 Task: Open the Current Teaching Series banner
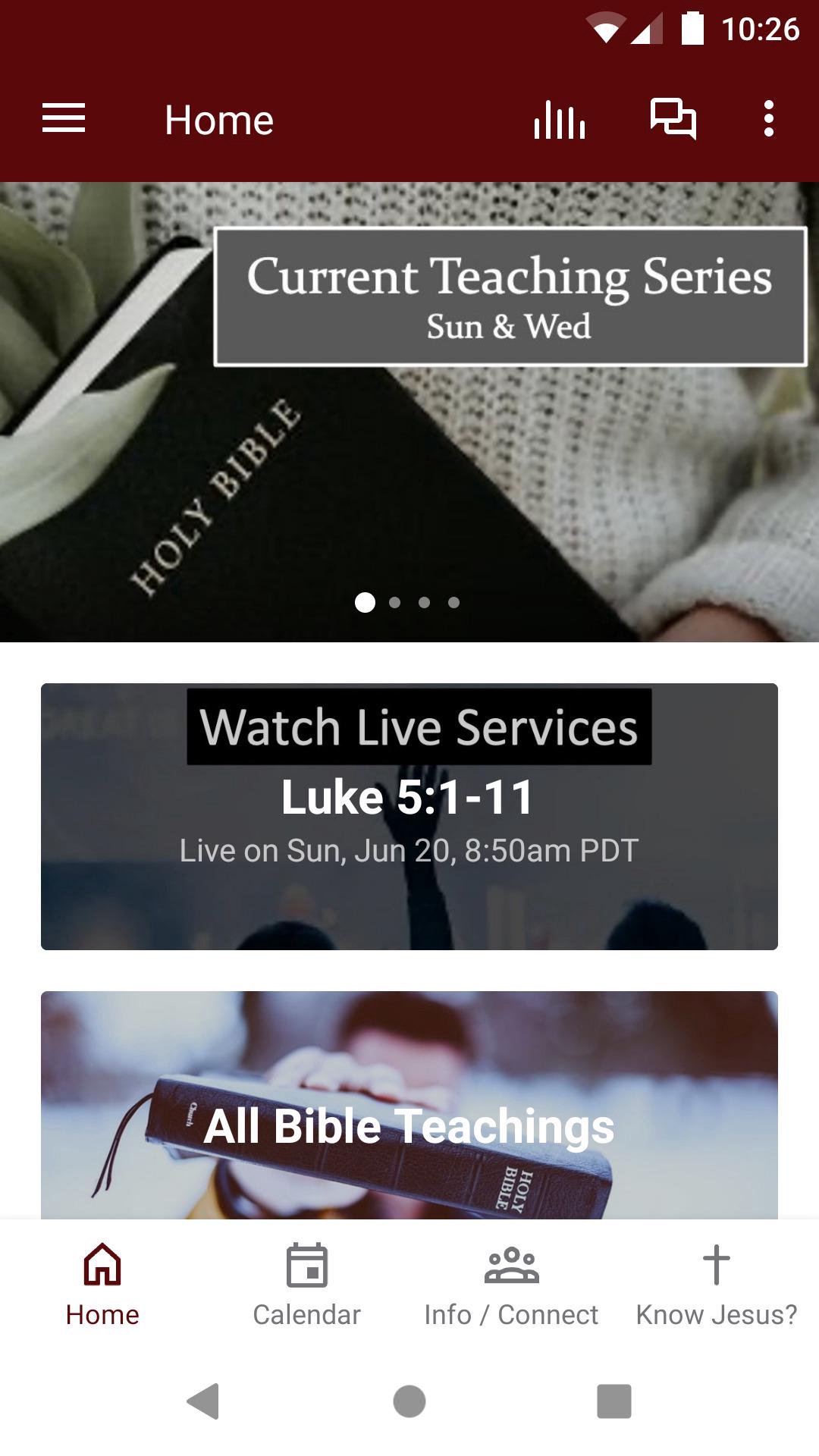coord(409,412)
